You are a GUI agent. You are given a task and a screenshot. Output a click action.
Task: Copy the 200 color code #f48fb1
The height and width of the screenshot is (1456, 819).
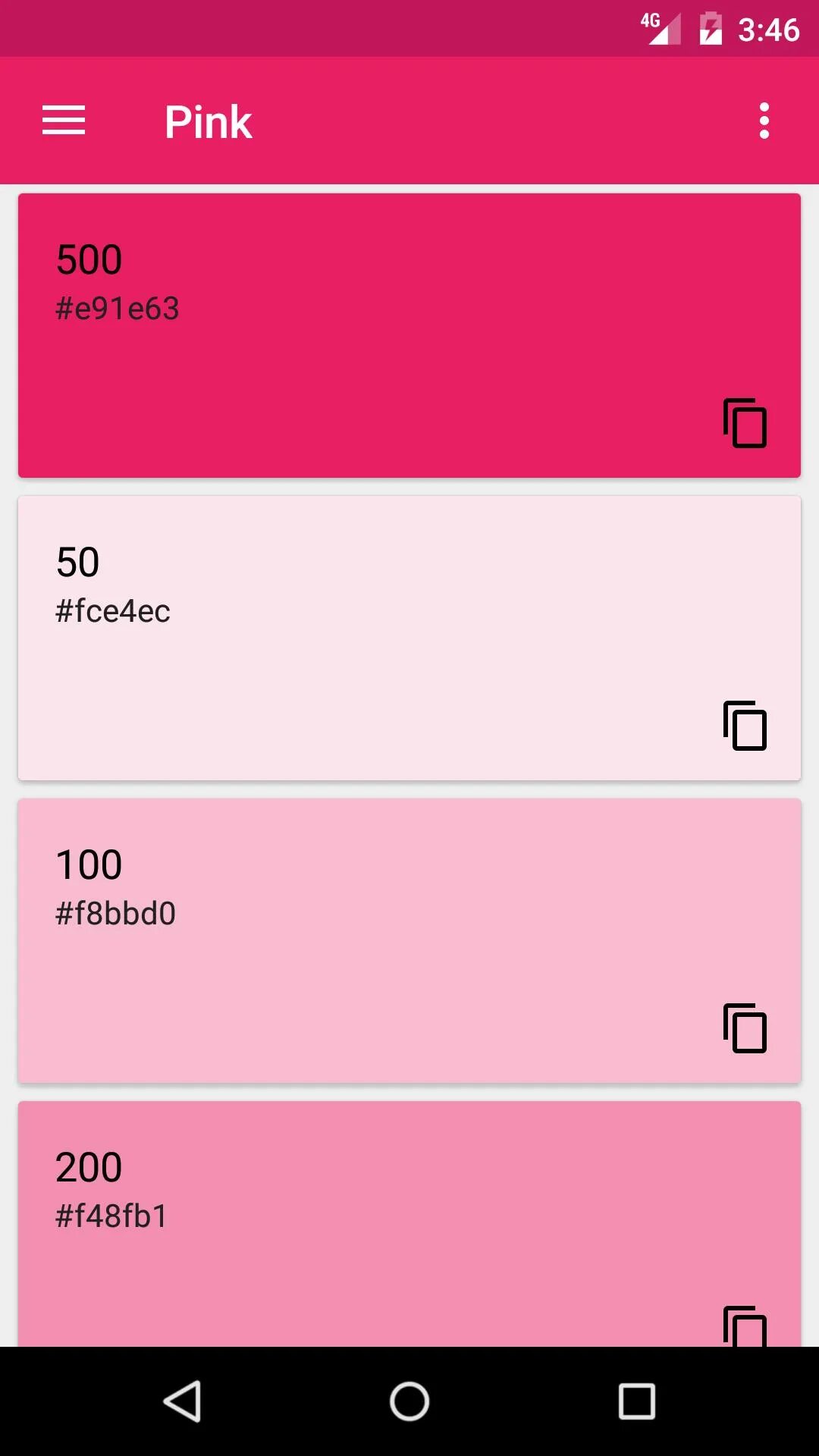click(745, 1326)
